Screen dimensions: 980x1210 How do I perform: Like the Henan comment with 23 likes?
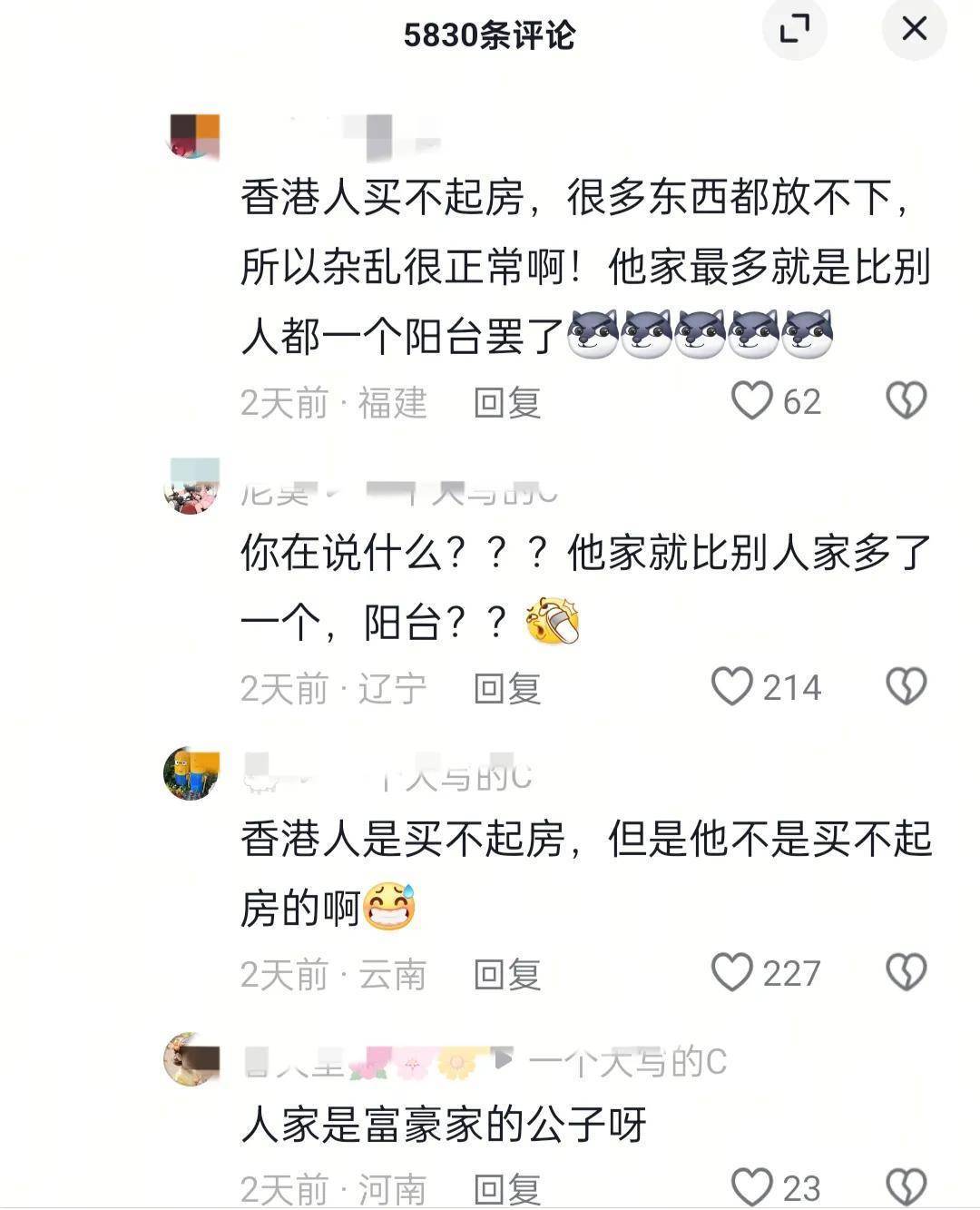point(752,1186)
